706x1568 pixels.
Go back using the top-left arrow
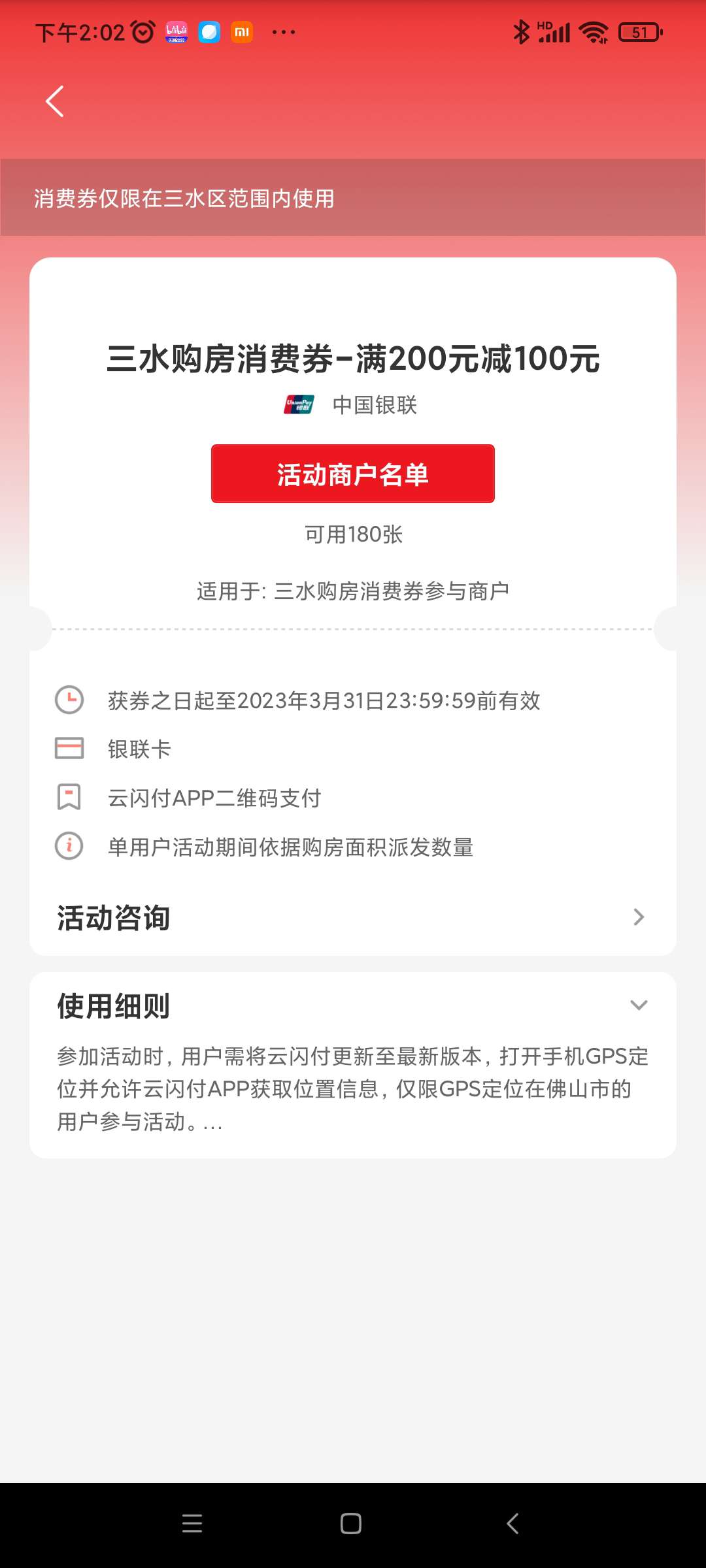coord(55,102)
